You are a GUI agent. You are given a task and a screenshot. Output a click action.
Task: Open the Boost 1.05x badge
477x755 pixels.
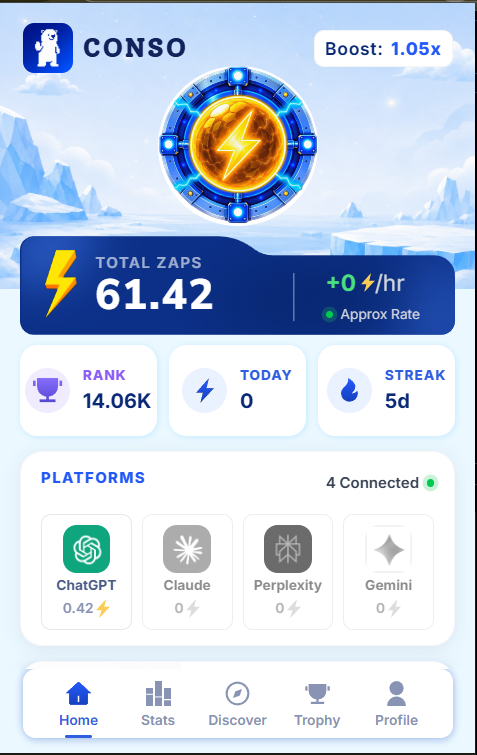tap(383, 49)
